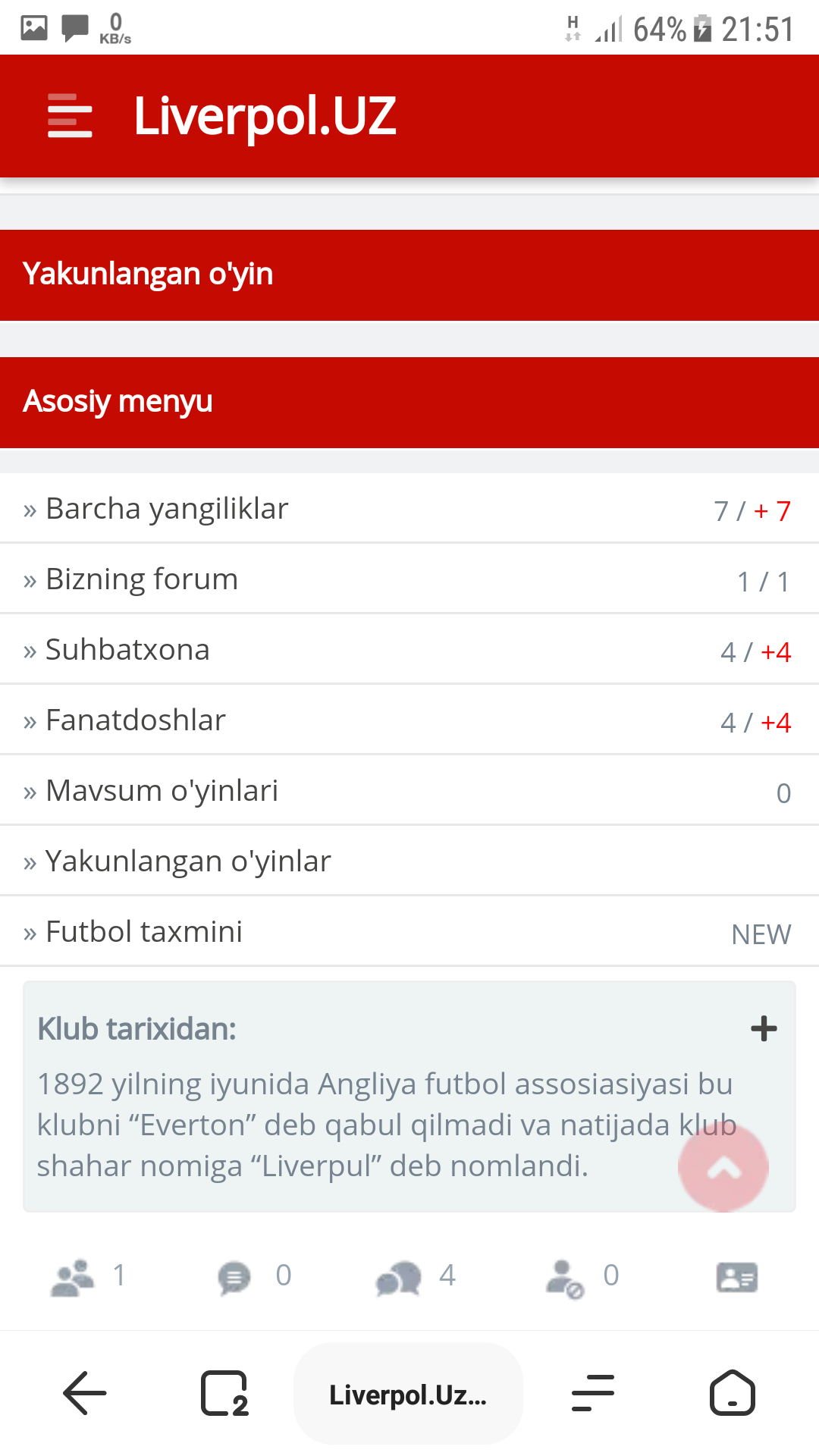Go to the browser home page
819x1456 pixels.
point(732,1393)
